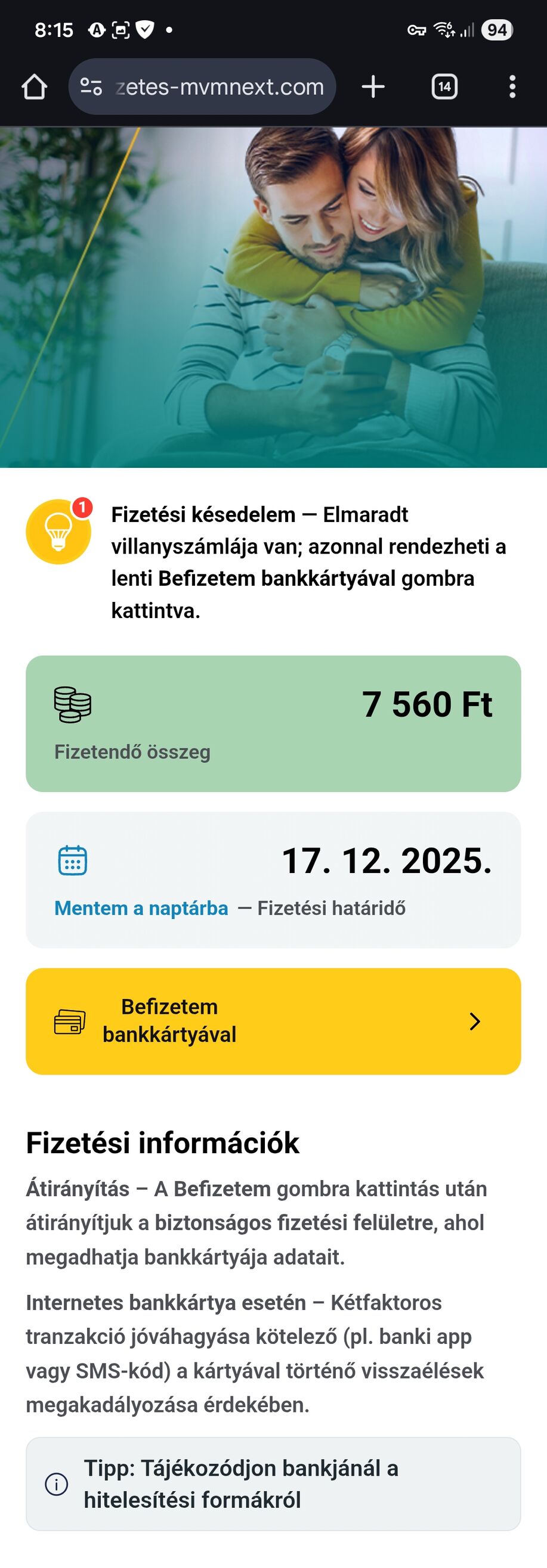547x1568 pixels.
Task: Tap the zetes-mvmnext.com address bar
Action: pos(220,87)
